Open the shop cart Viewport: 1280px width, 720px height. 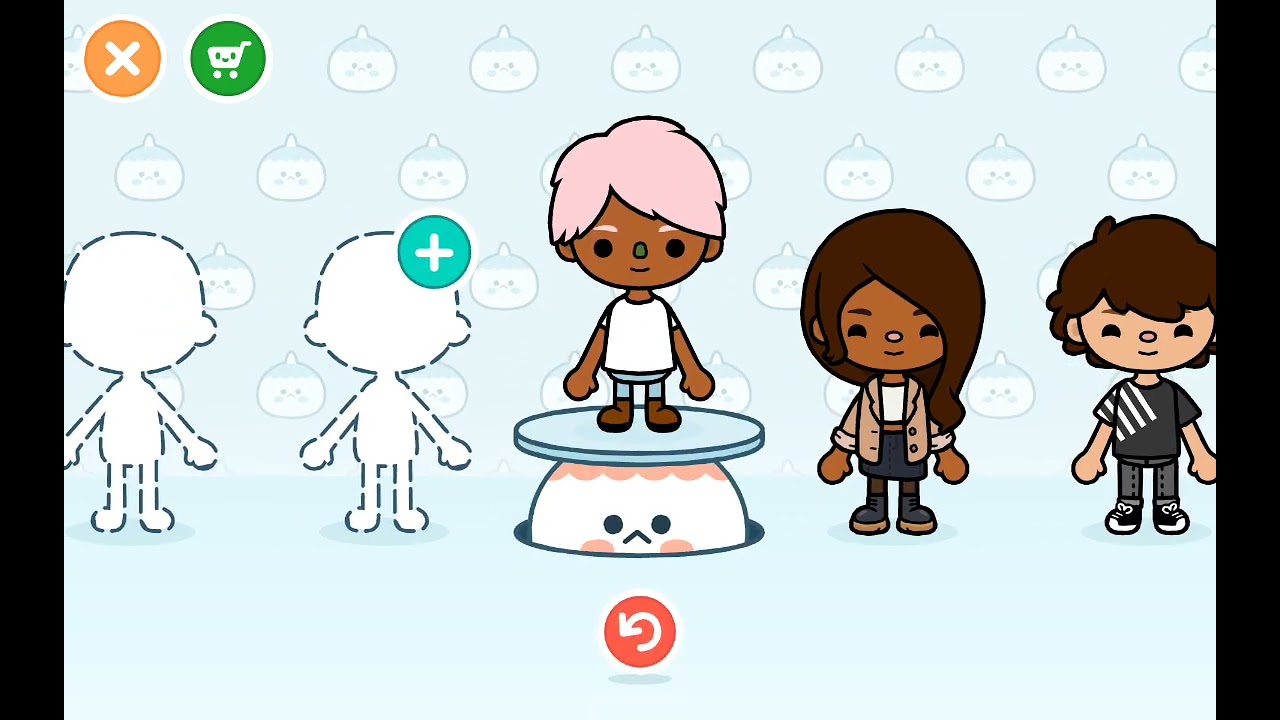pyautogui.click(x=228, y=59)
